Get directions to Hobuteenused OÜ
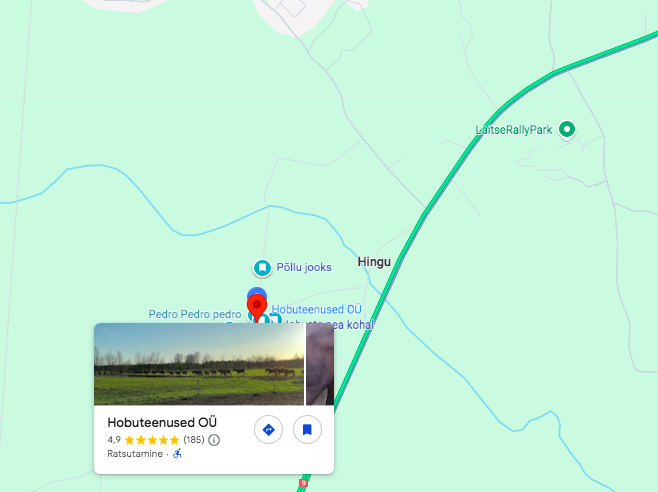658x492 pixels. [x=268, y=430]
